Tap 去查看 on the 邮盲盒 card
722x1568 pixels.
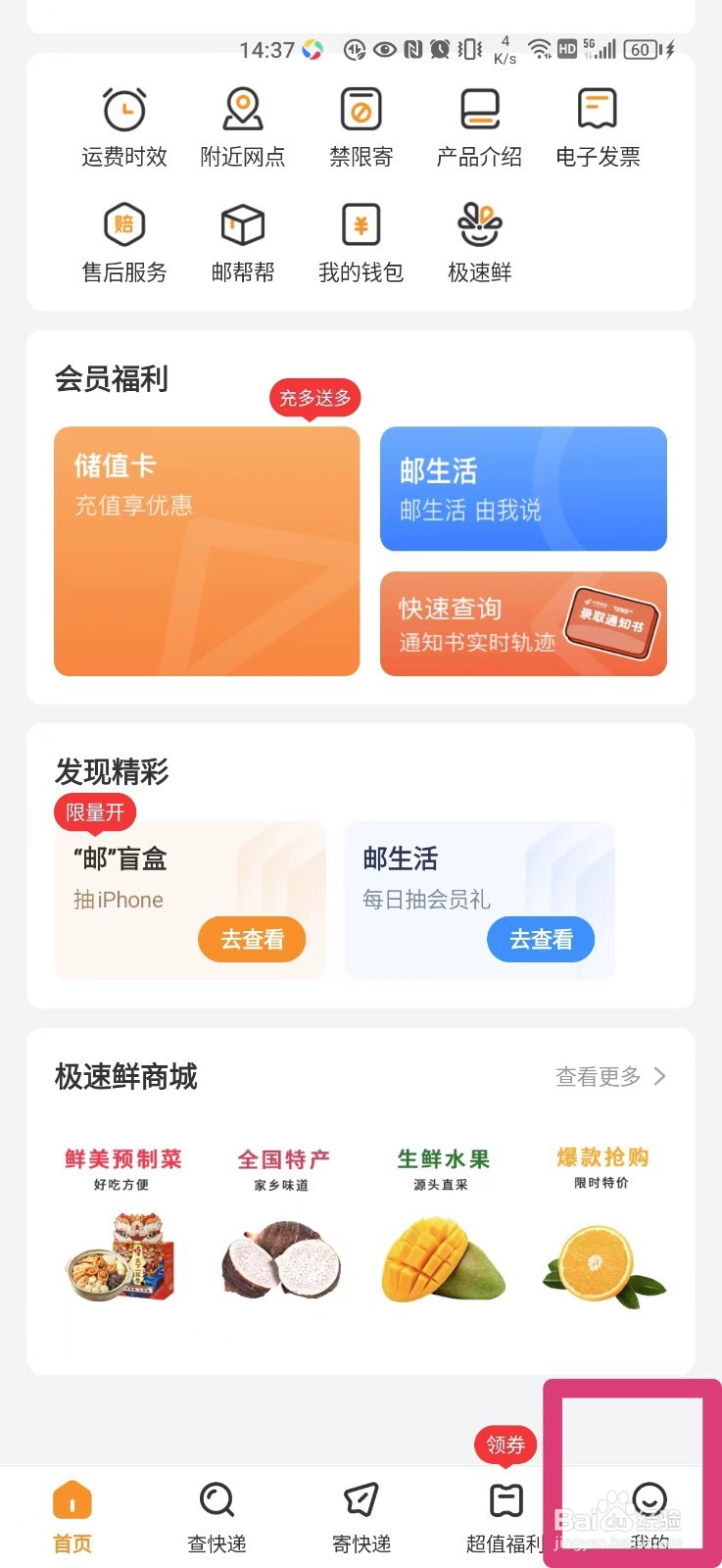click(252, 939)
